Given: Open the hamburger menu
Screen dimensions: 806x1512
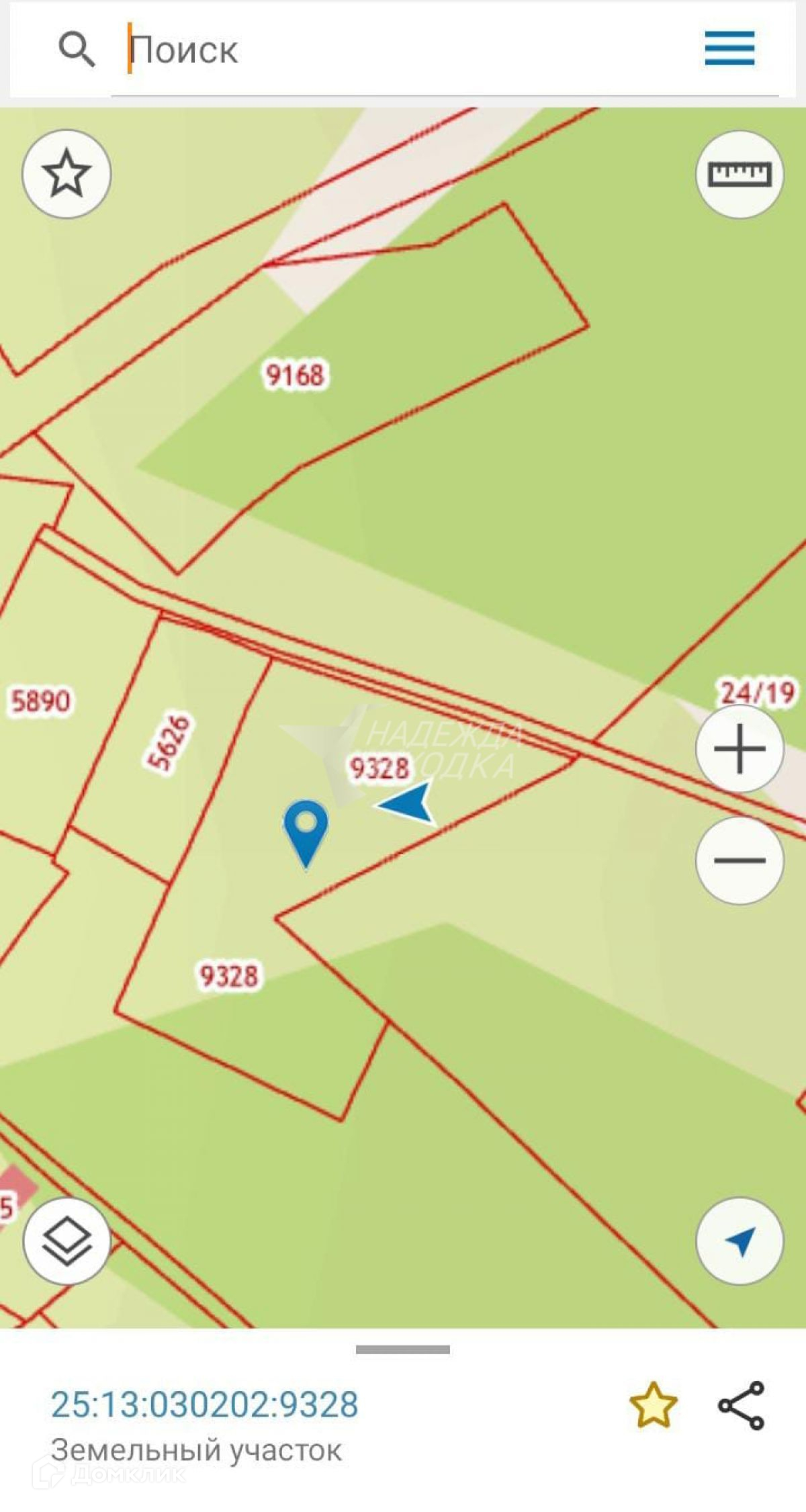Looking at the screenshot, I should pos(729,48).
